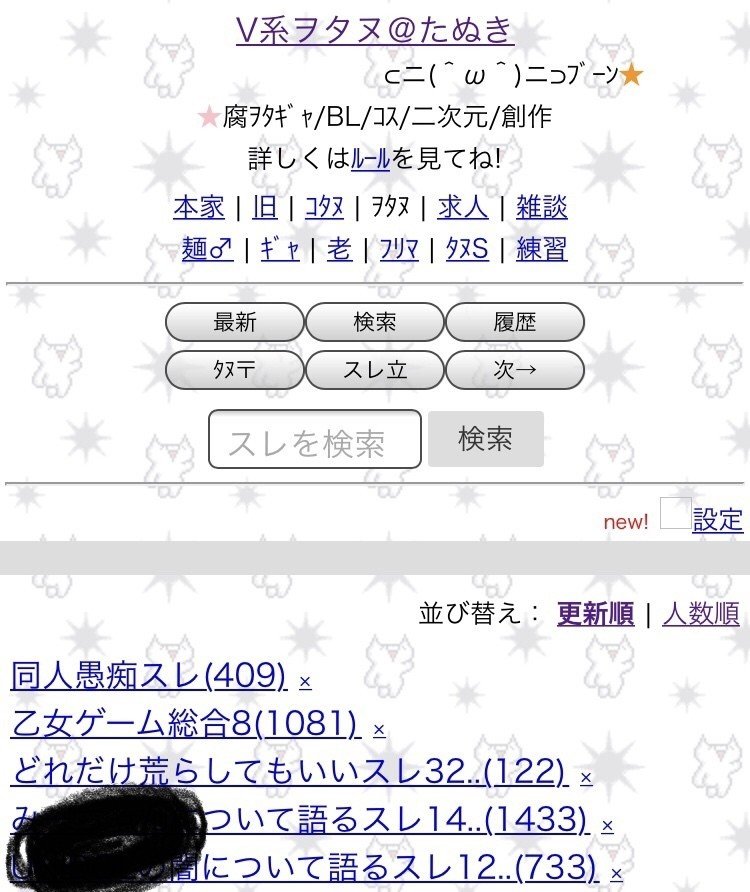Go to the 練習 section

coord(542,249)
